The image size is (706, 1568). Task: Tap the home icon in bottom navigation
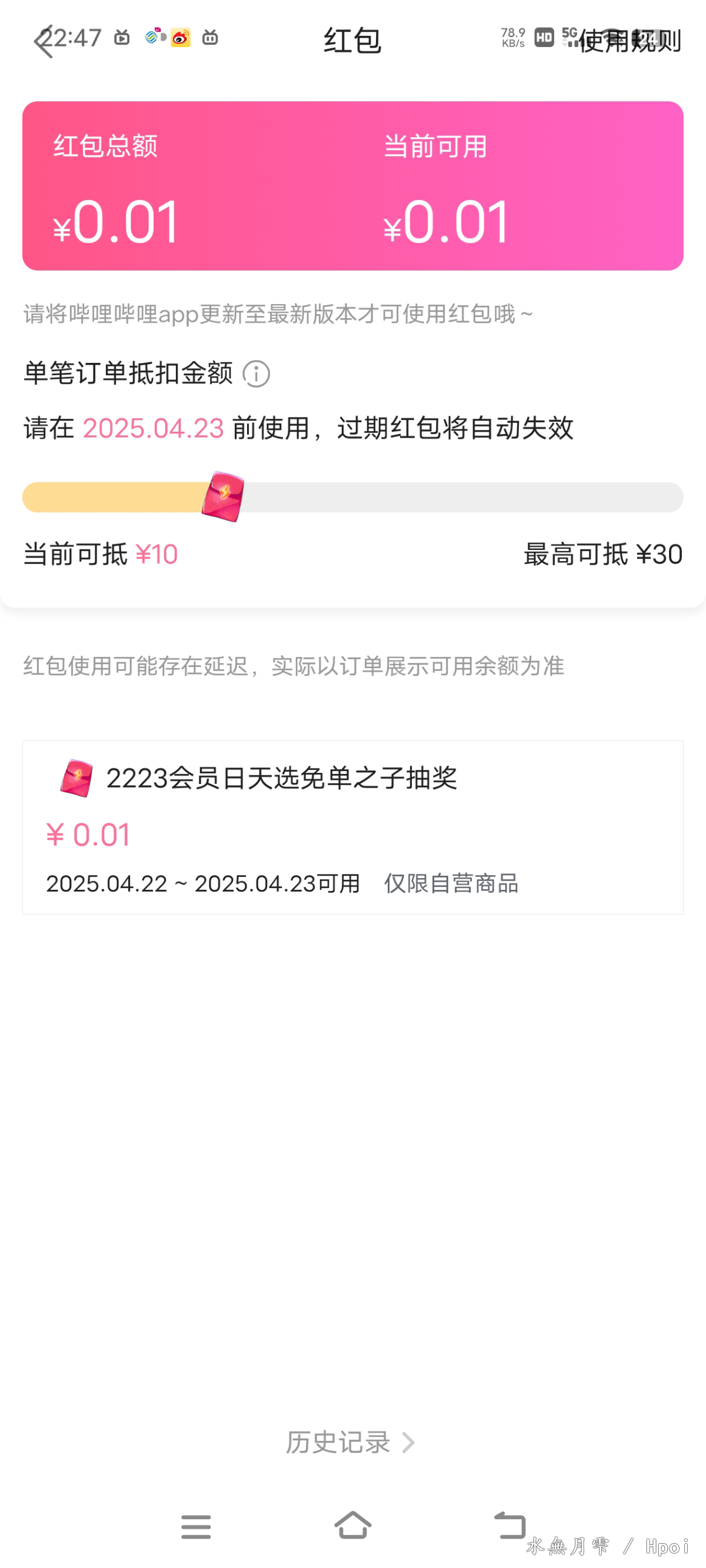pos(352,1526)
